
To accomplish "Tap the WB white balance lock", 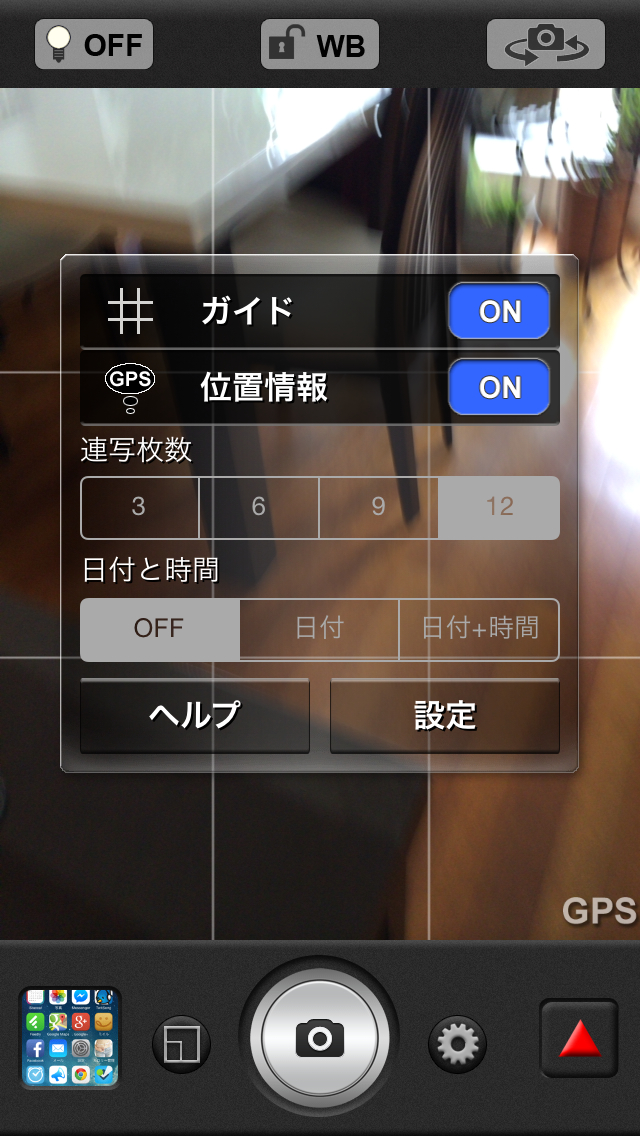I will point(320,45).
